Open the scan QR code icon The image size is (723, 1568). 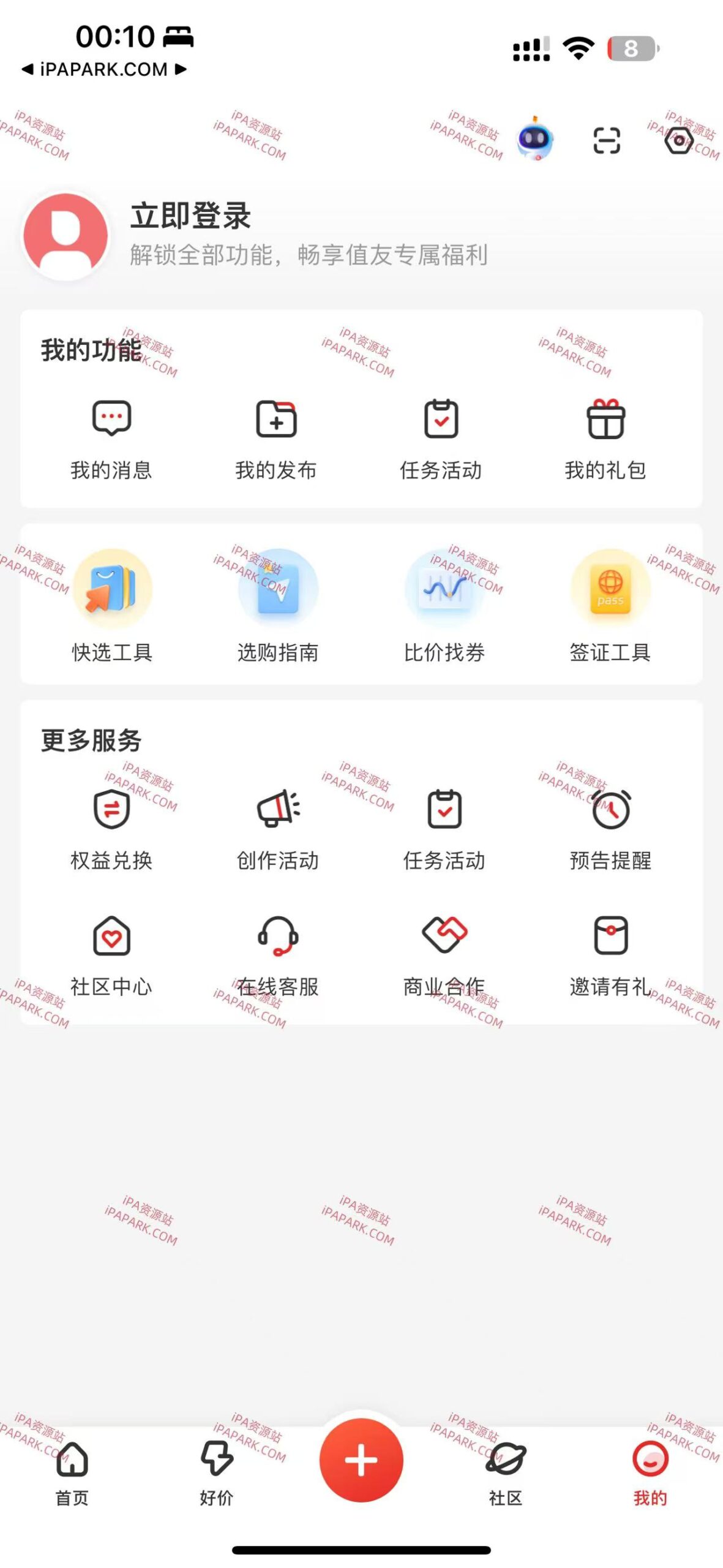click(606, 142)
